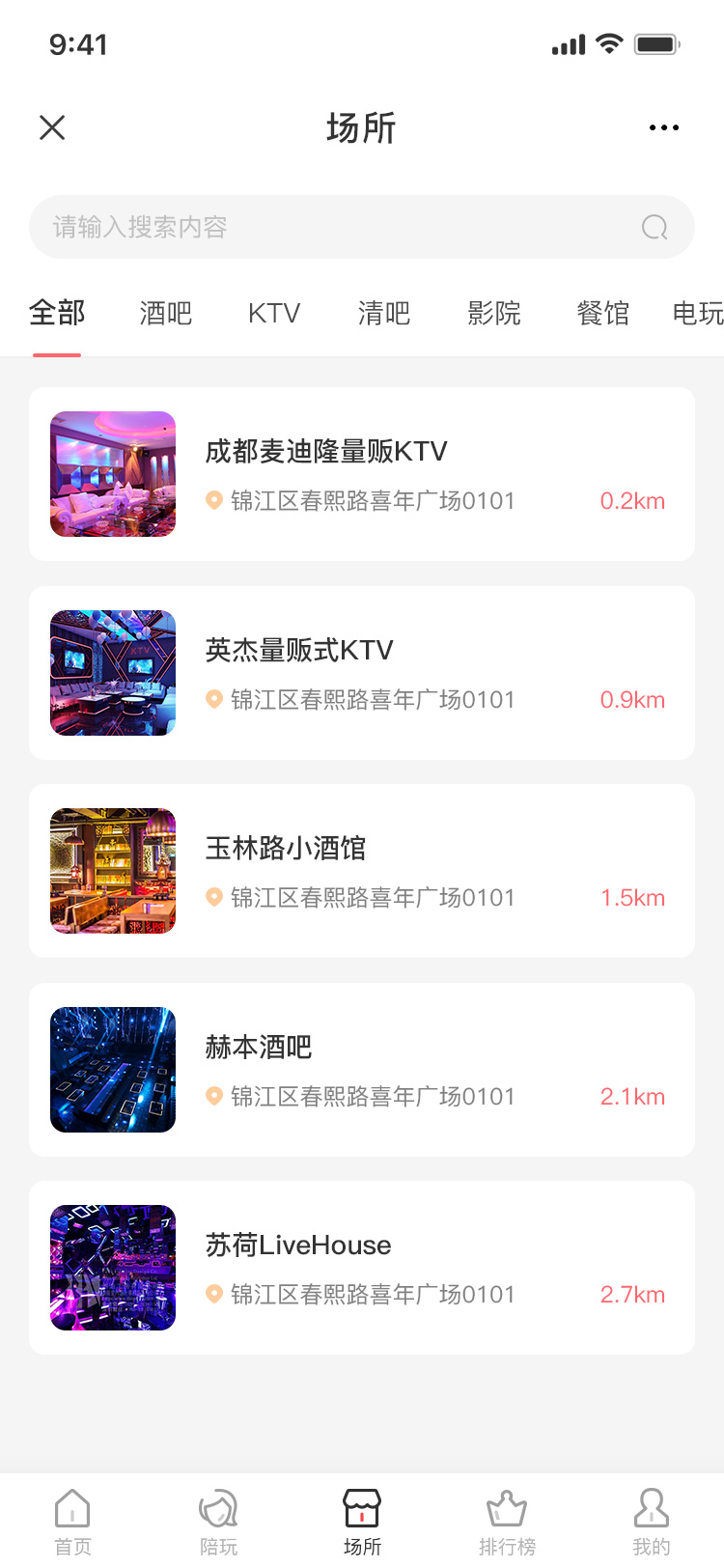Open the three-dot overflow menu
This screenshot has height=1568, width=724.
(663, 127)
